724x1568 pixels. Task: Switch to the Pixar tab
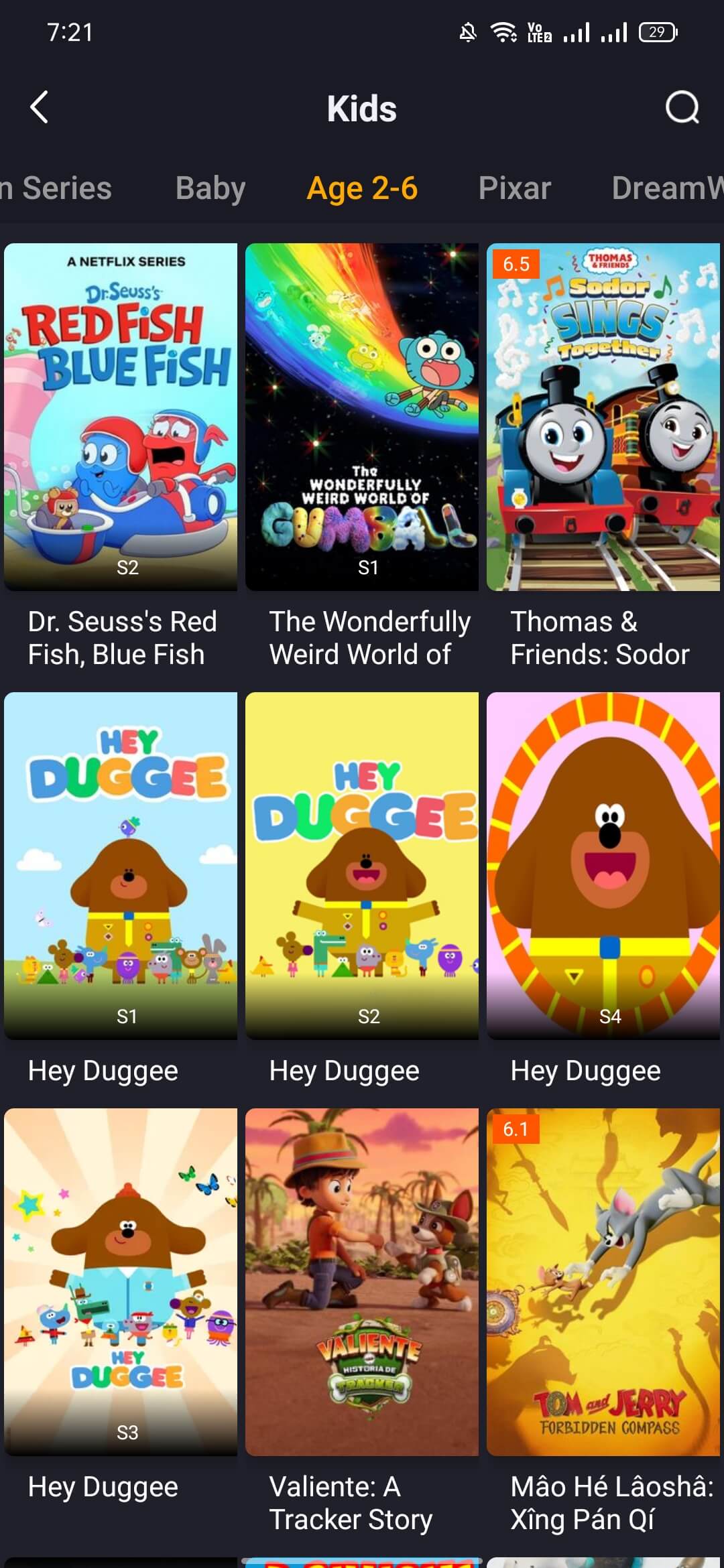coord(514,188)
